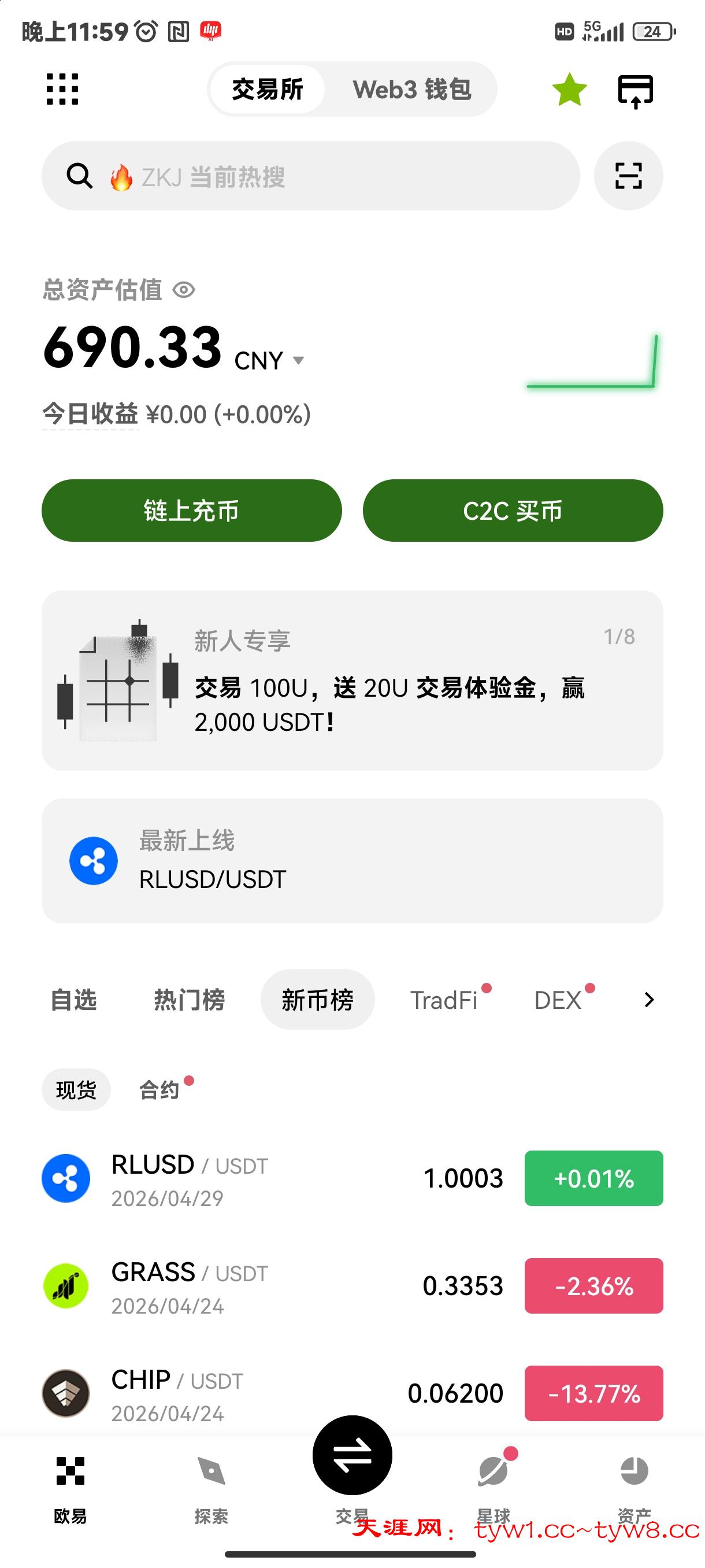Show more market tabs with the arrow

coord(649,1000)
